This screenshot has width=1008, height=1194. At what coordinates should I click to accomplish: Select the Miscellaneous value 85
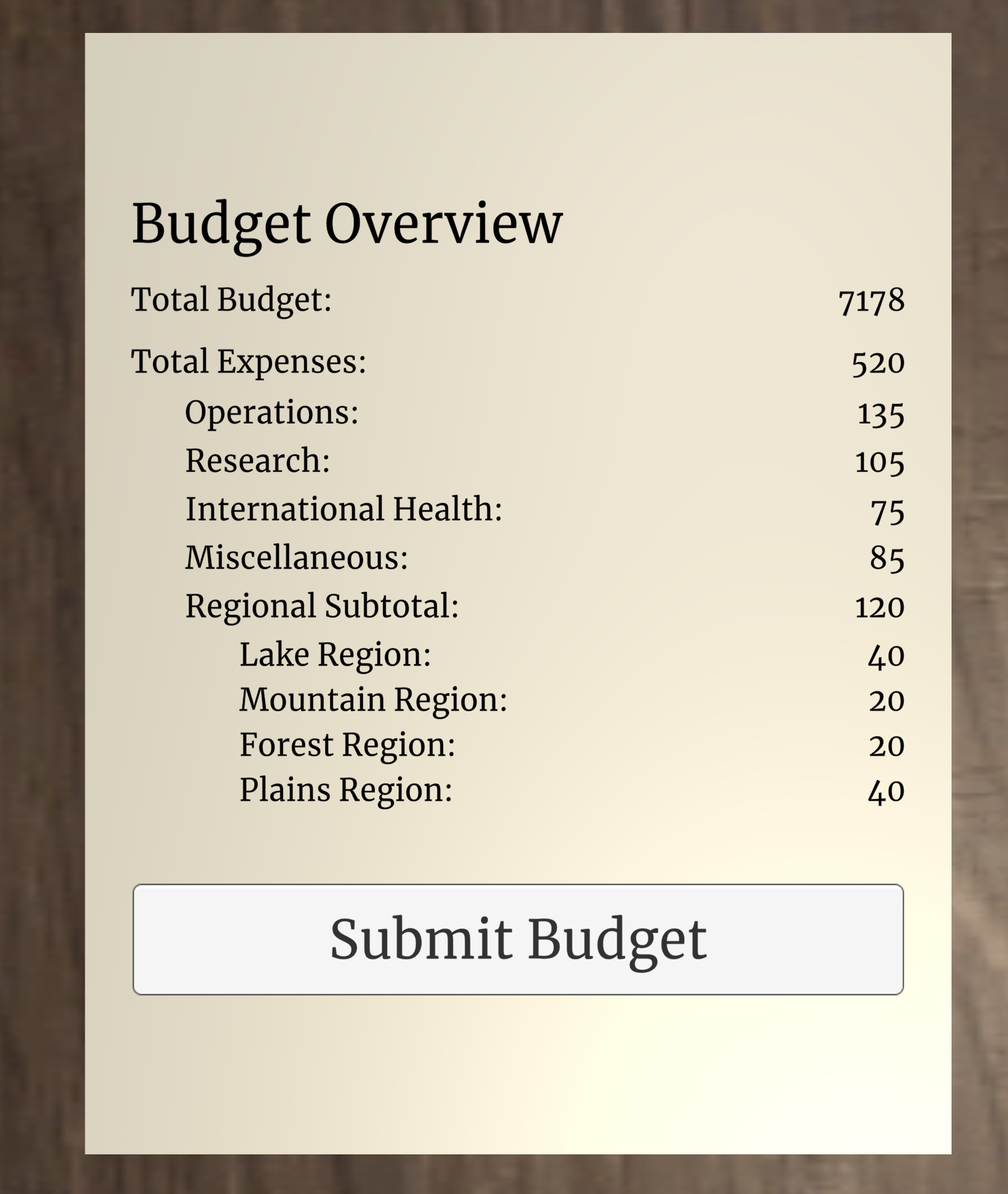point(888,558)
